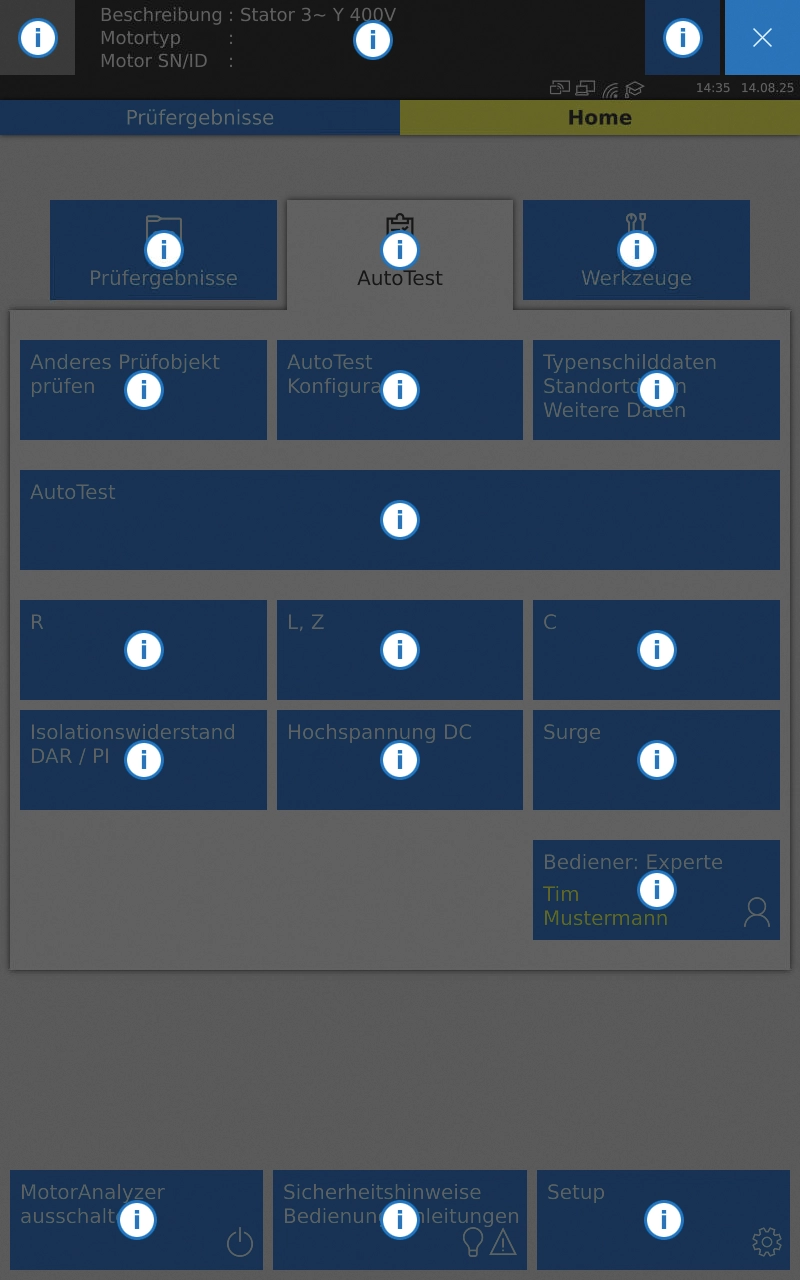
Task: Tap Anderes Prüfobjekt prüfen
Action: pyautogui.click(x=144, y=390)
